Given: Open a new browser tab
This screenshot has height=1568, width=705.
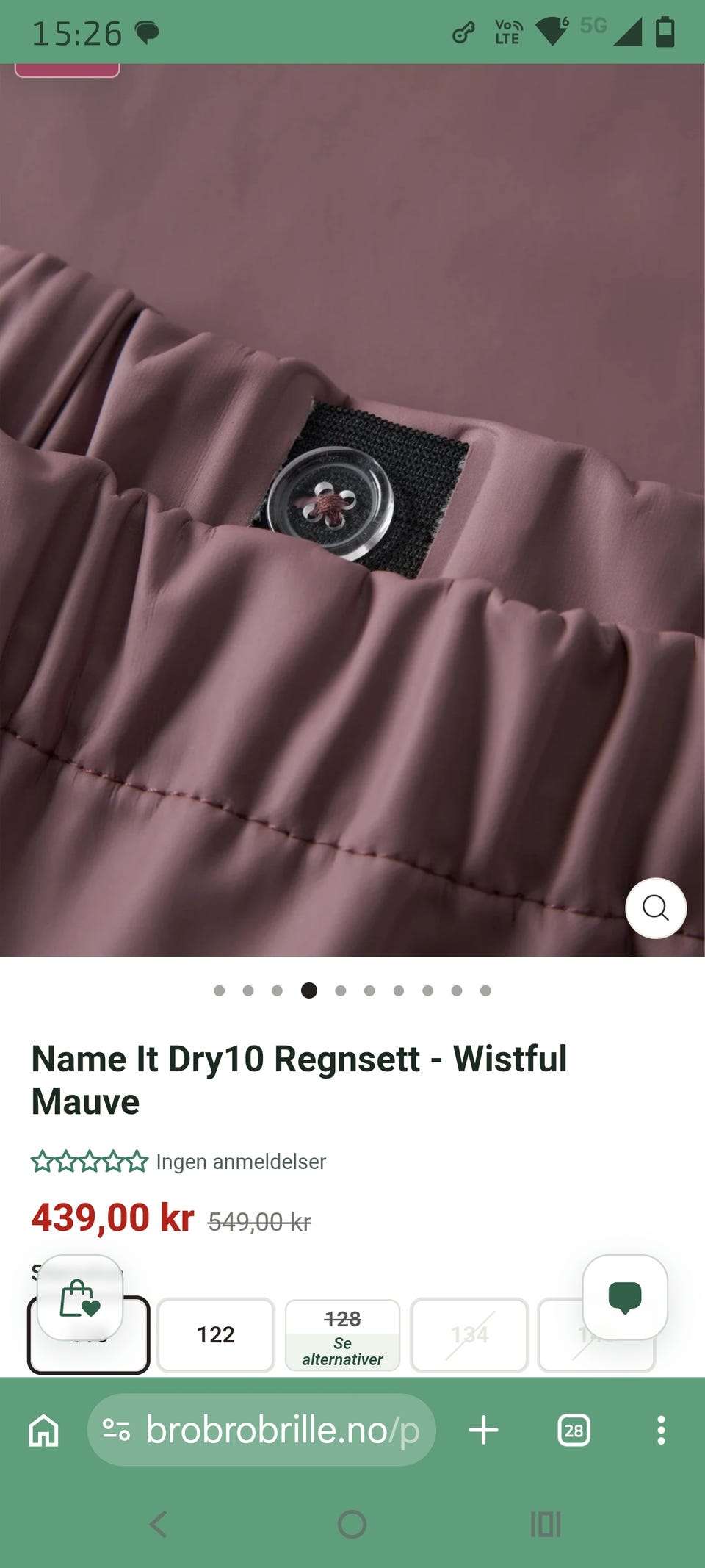Looking at the screenshot, I should point(484,1430).
